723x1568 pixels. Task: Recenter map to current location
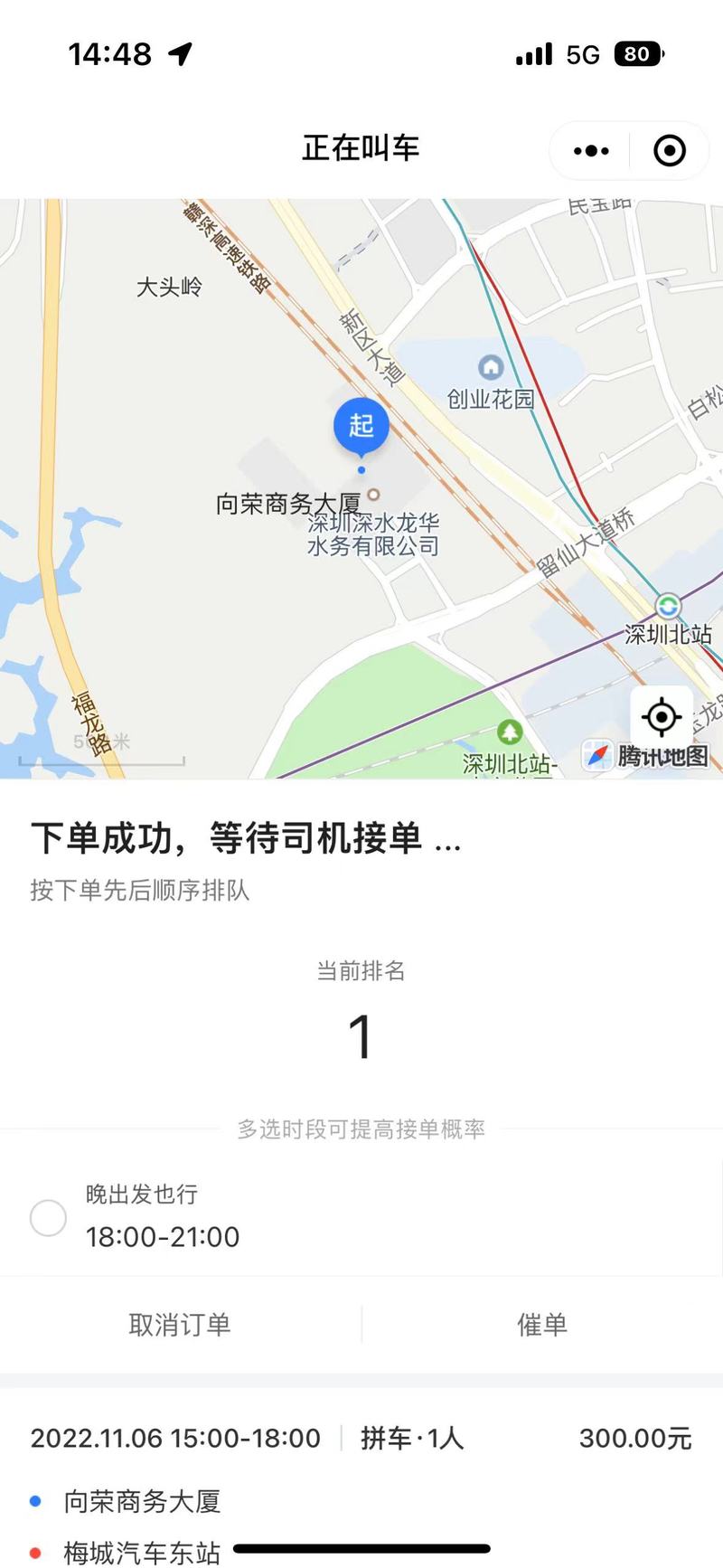662,717
